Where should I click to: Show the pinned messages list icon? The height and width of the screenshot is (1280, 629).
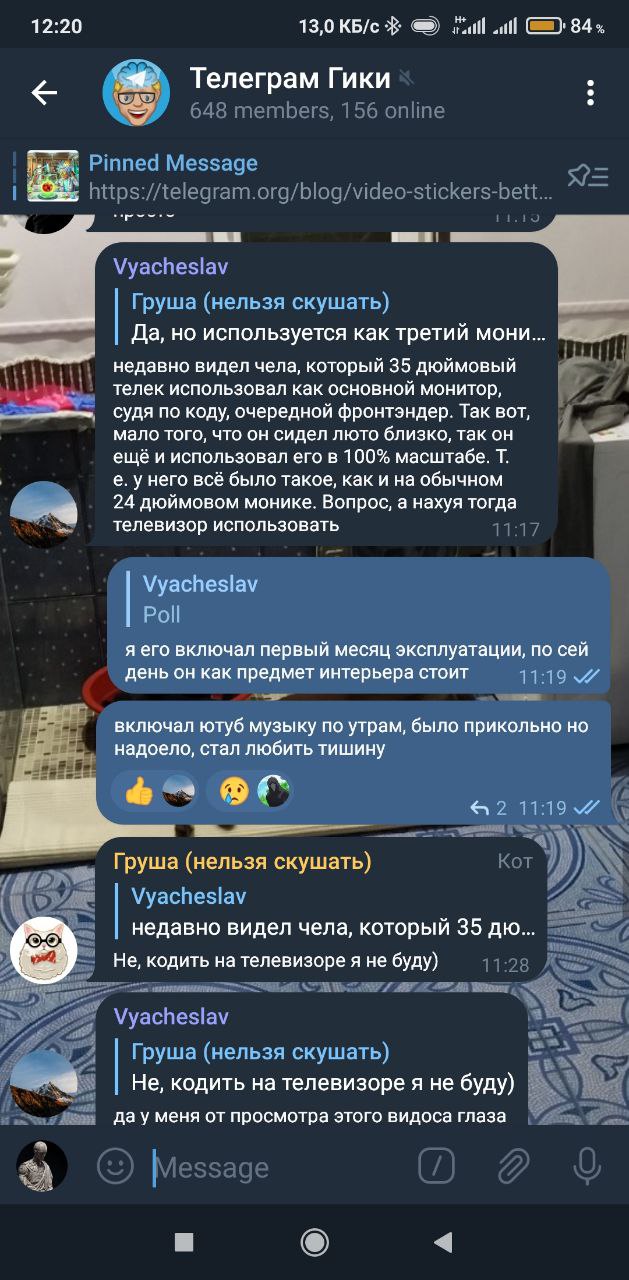pos(588,176)
